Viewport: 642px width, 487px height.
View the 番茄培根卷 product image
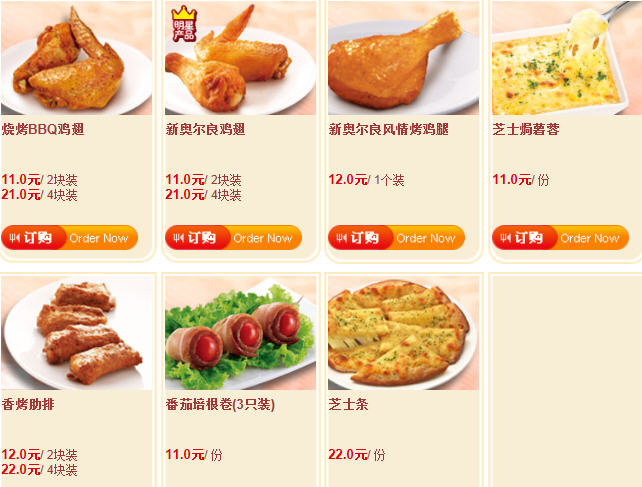pos(240,334)
